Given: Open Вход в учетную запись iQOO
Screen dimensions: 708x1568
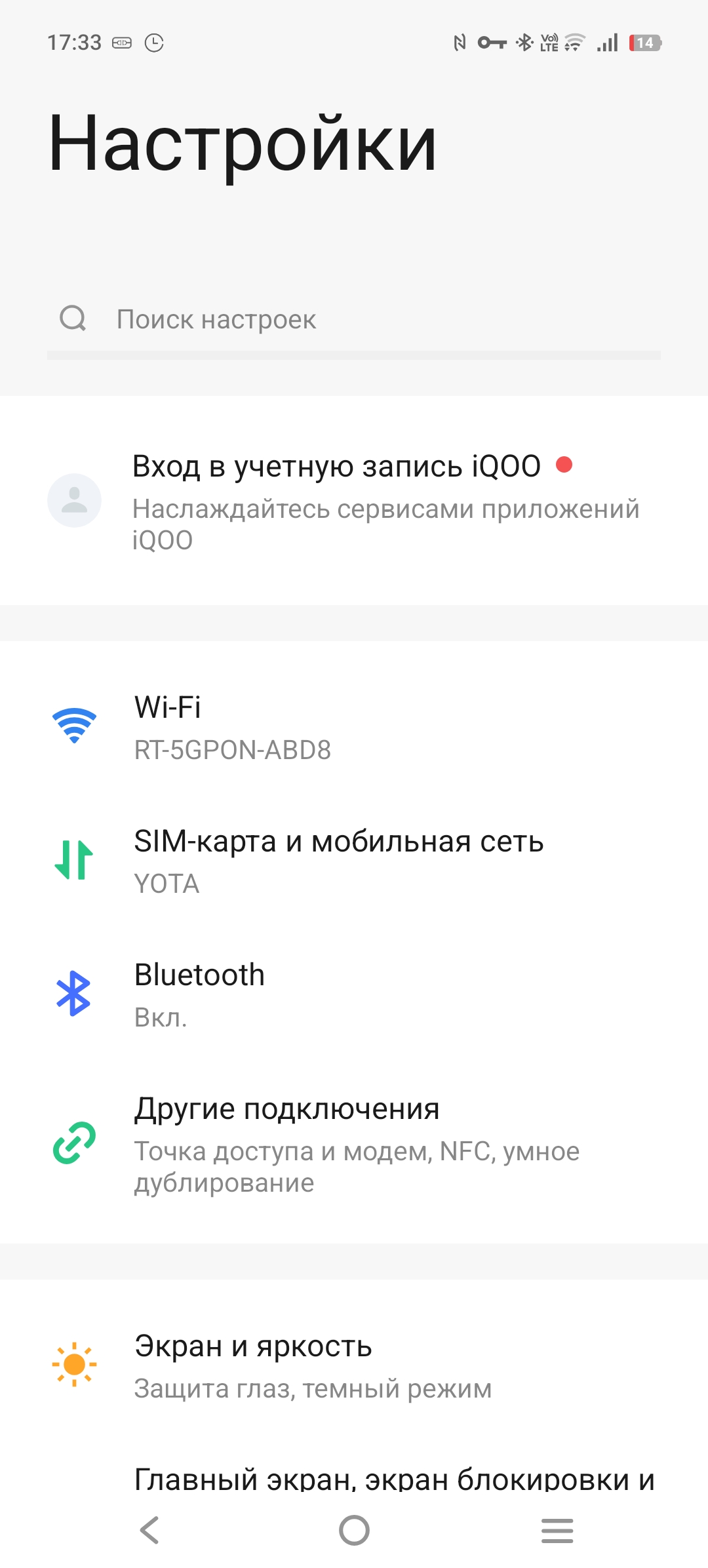Looking at the screenshot, I should (354, 501).
